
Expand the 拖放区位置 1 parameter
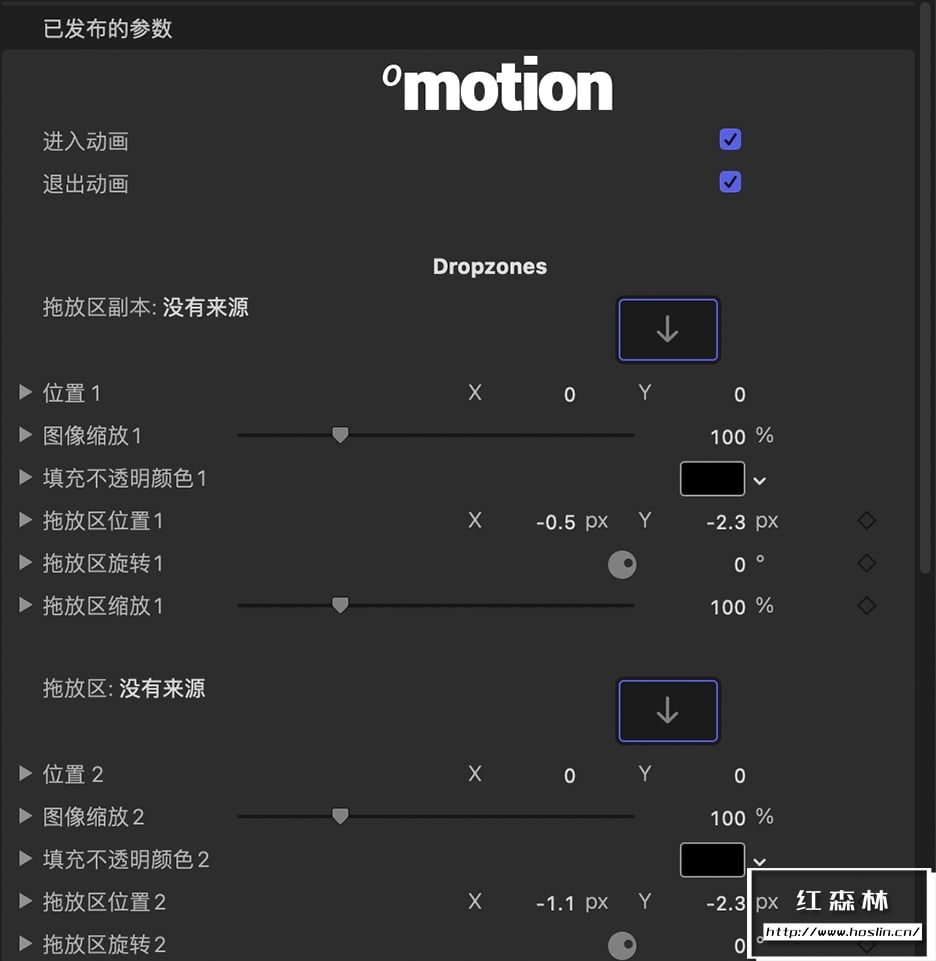click(26, 520)
